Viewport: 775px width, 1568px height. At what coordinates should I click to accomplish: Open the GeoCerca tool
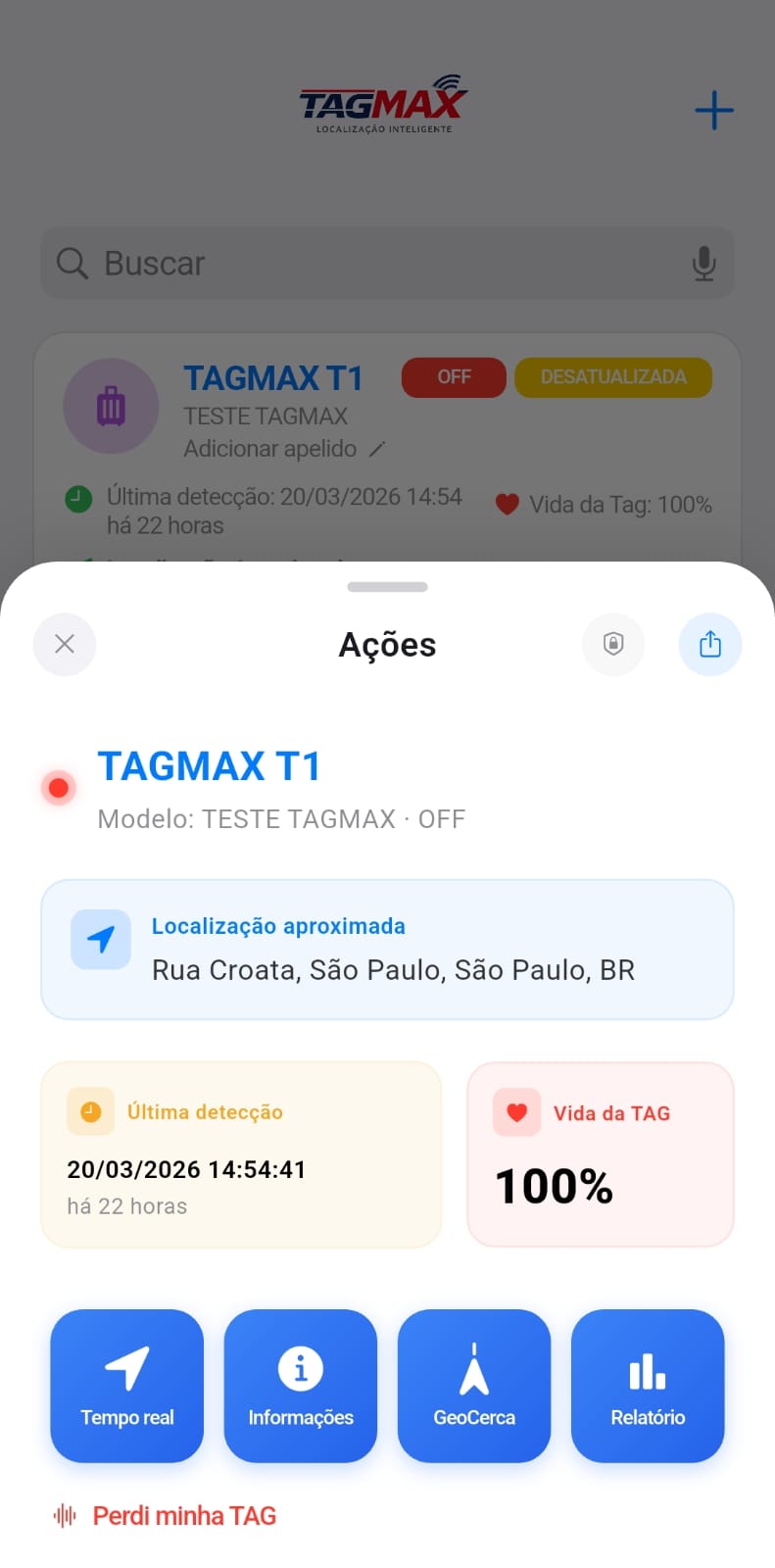click(473, 1385)
